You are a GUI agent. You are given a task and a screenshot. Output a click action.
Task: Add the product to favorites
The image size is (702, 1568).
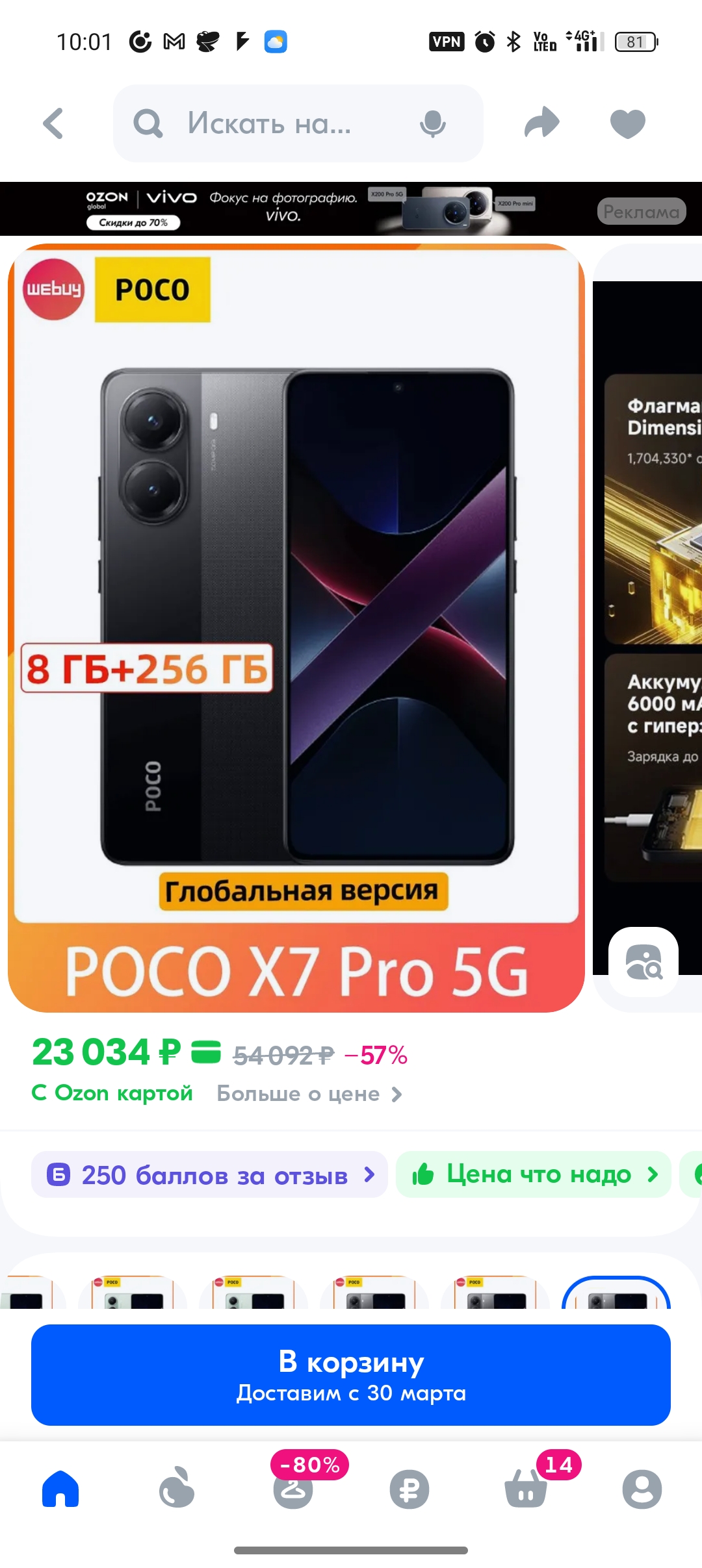coord(627,123)
